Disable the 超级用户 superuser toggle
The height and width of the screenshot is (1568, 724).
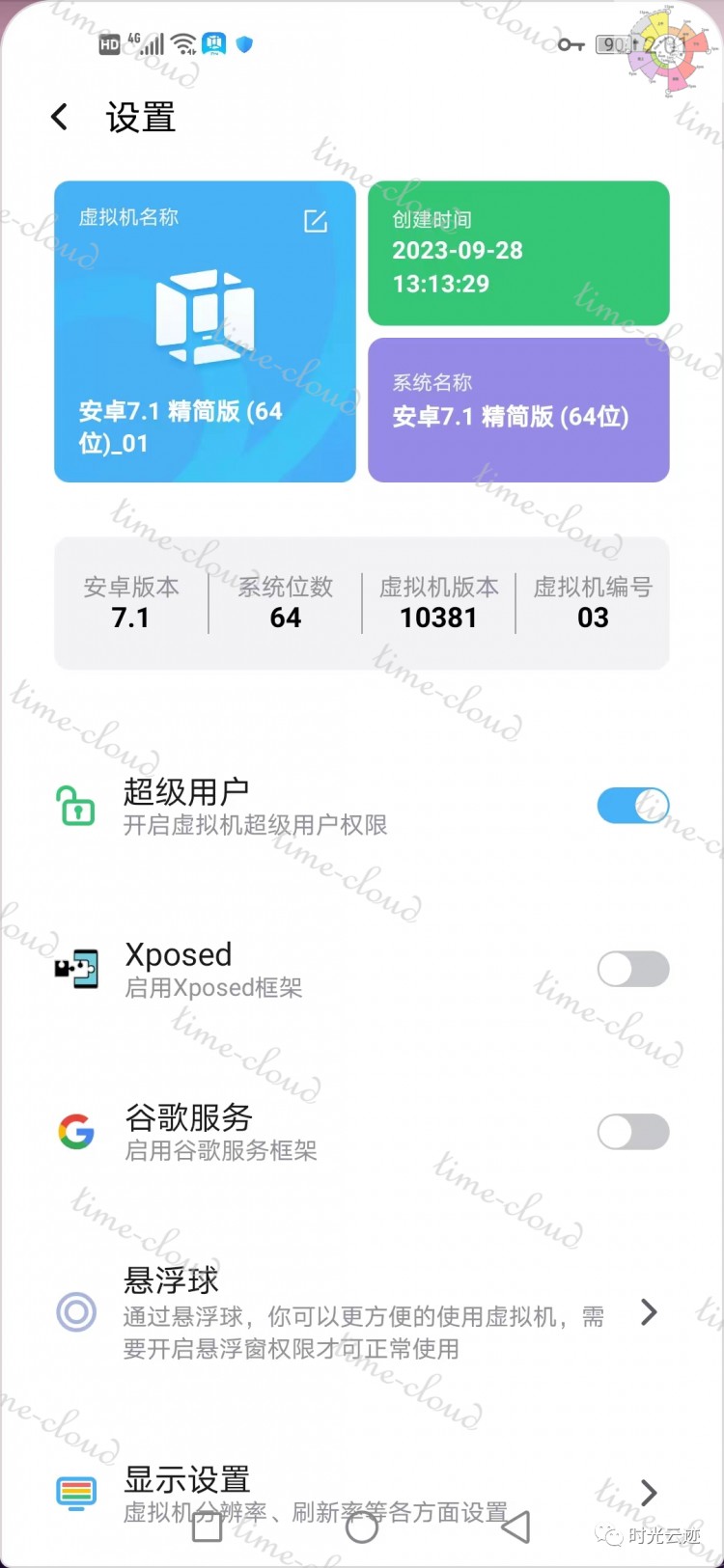click(x=633, y=806)
